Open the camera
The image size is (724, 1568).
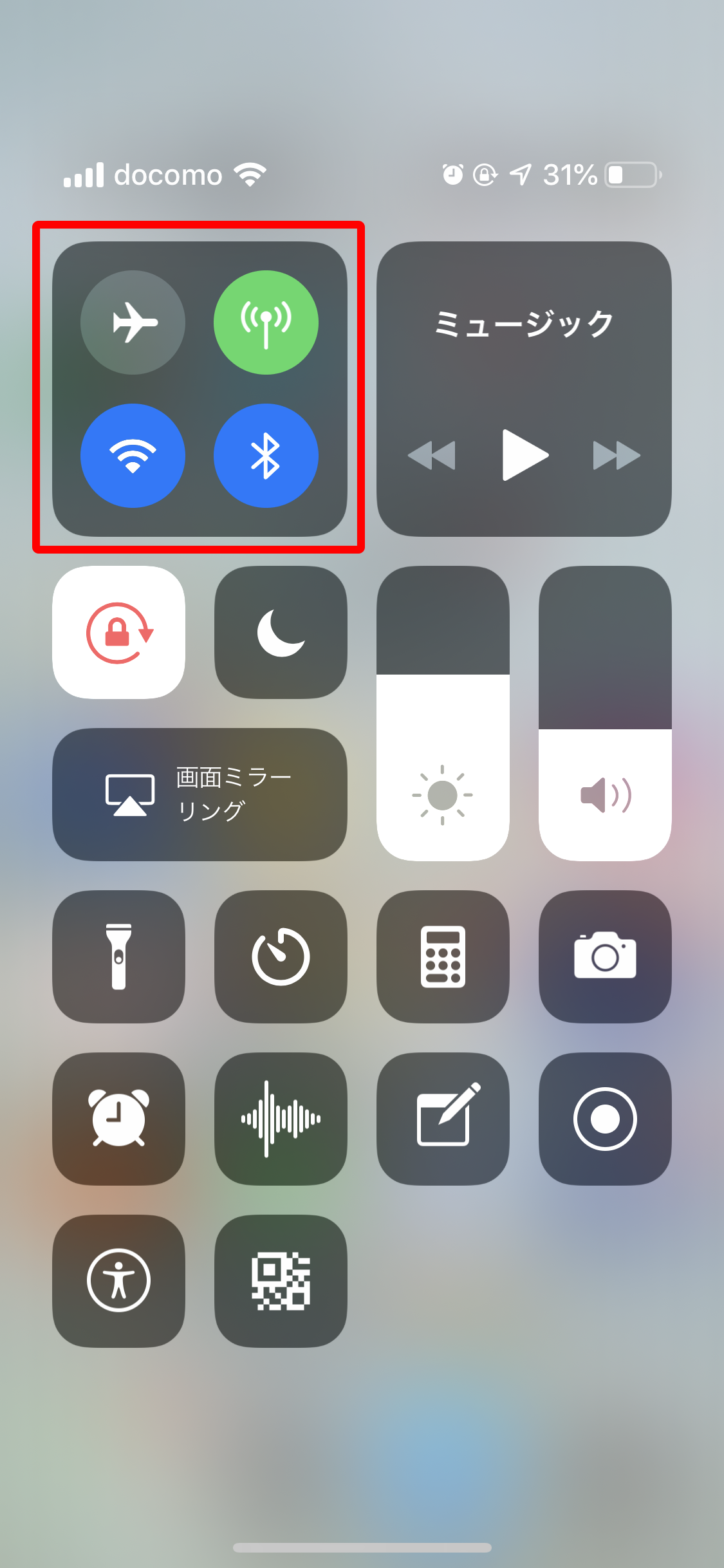(605, 957)
